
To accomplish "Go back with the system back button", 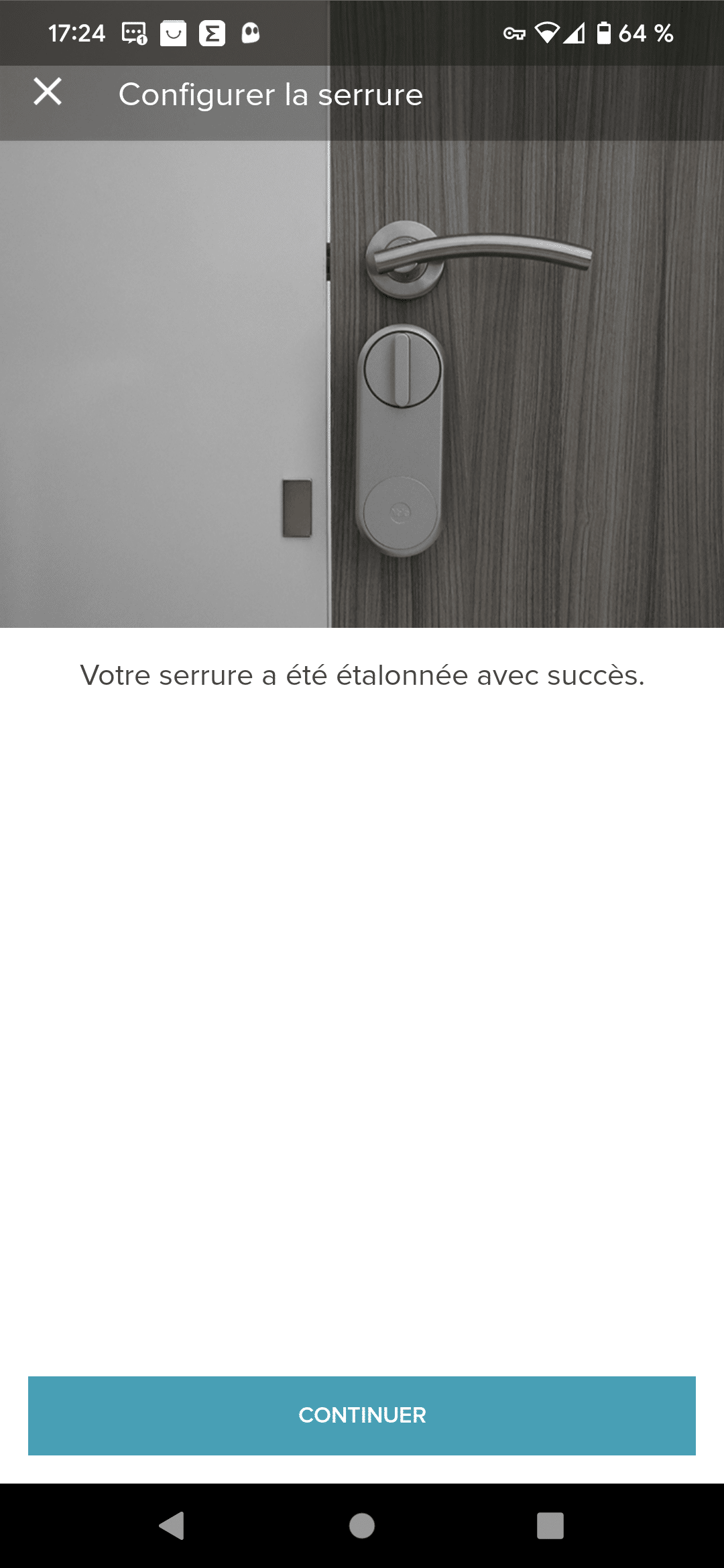I will tap(172, 1526).
